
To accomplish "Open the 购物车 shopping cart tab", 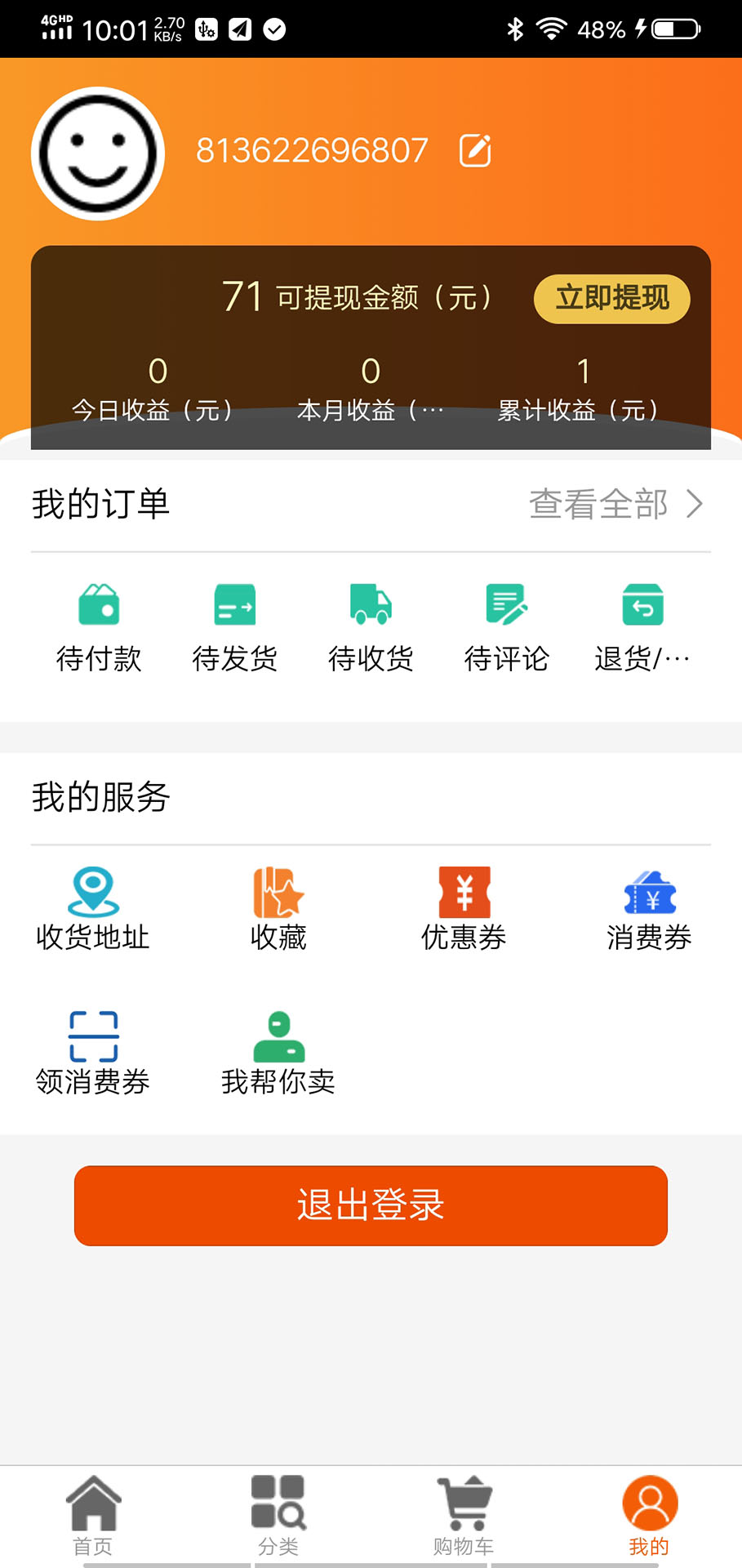I will pos(464,1516).
